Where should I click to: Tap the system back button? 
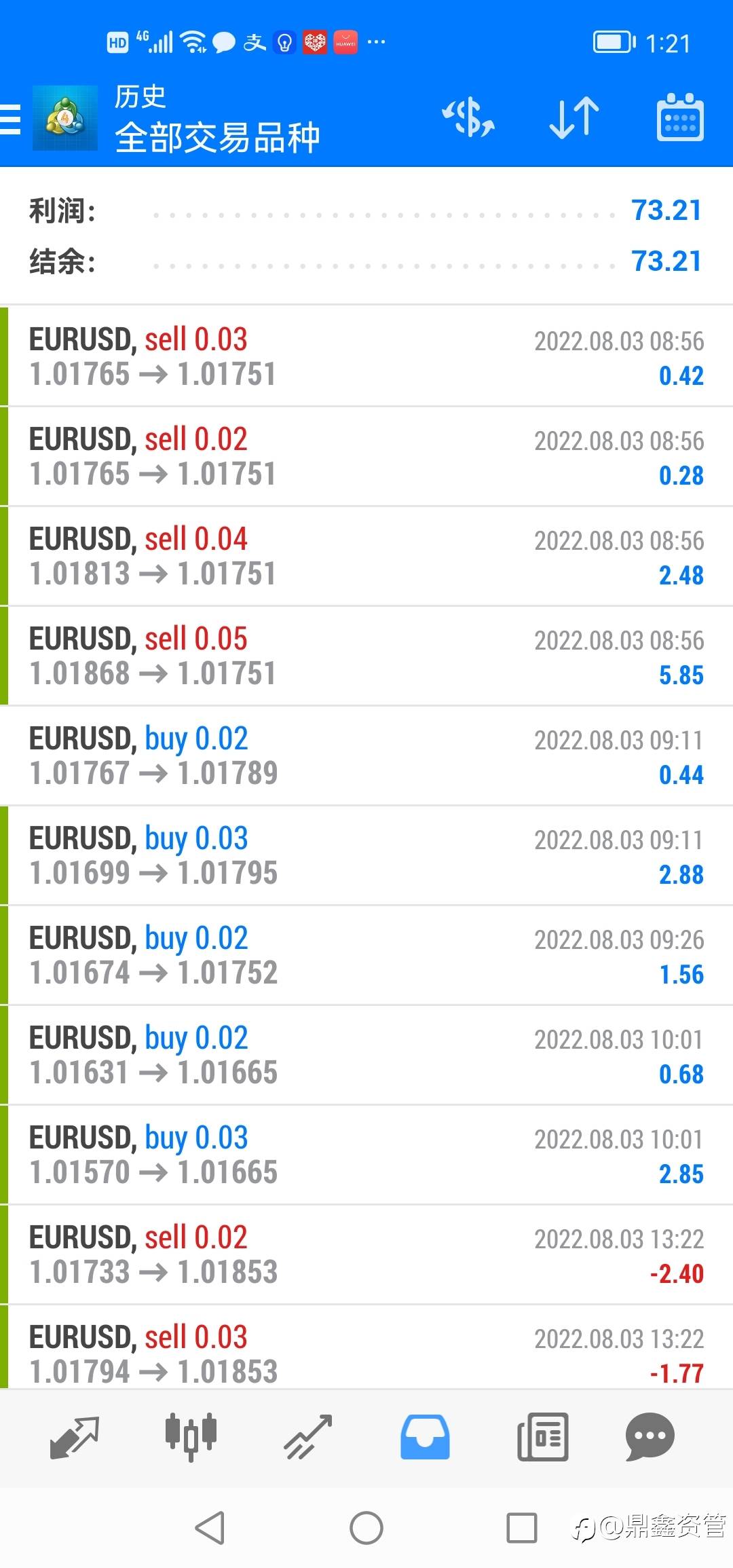coord(210,1528)
